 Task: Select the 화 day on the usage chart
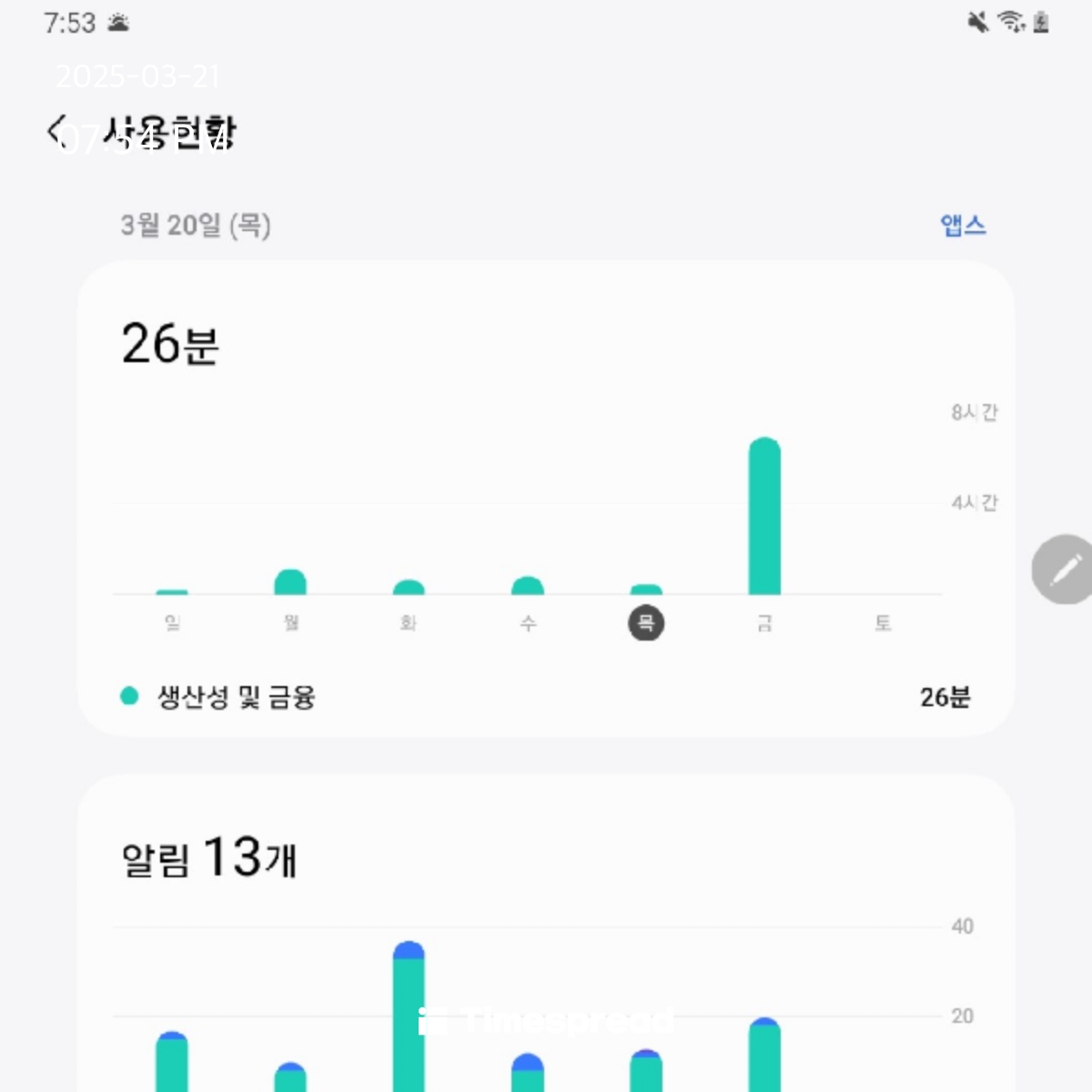click(x=409, y=622)
